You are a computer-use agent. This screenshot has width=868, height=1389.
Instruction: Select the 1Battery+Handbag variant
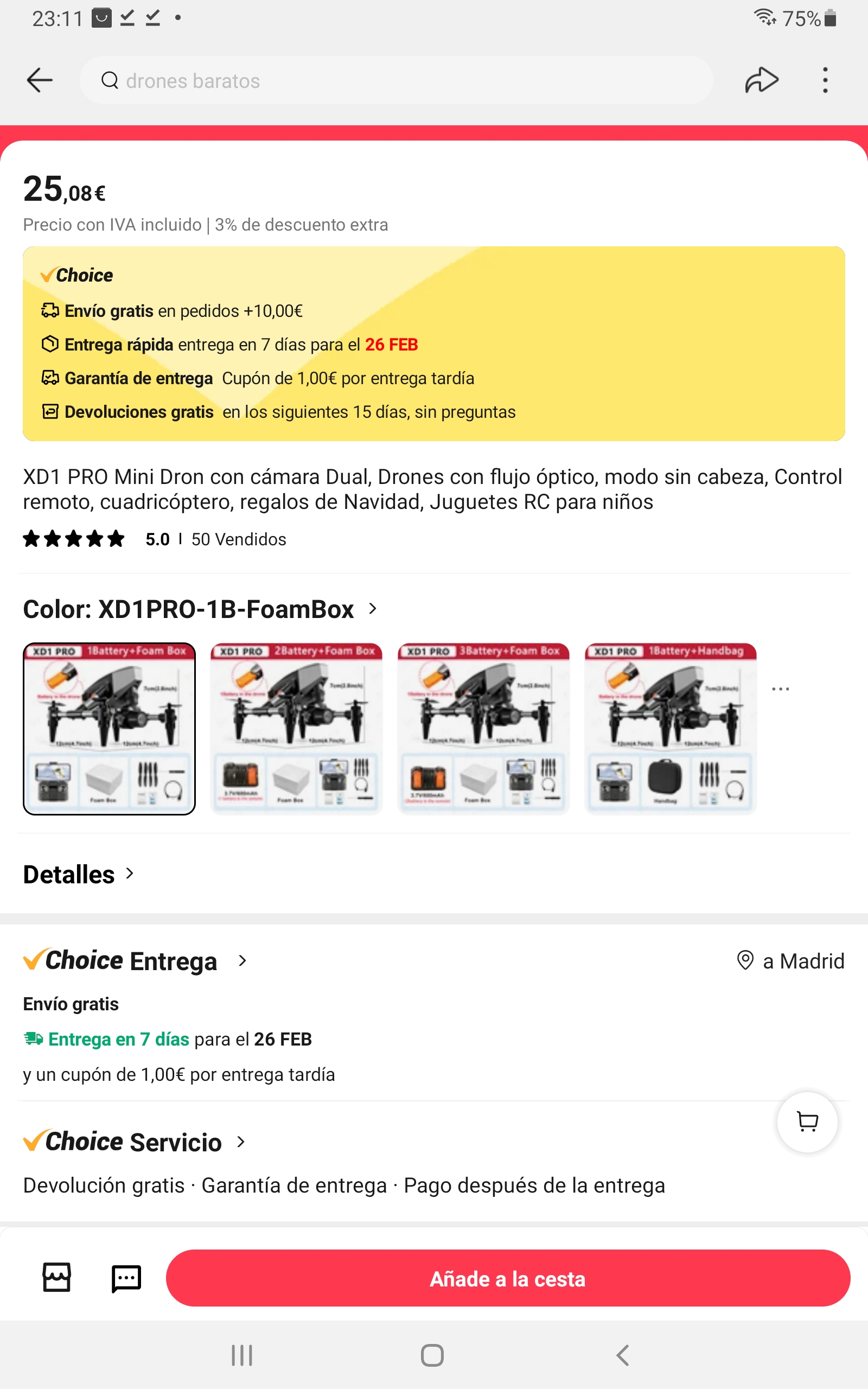671,728
